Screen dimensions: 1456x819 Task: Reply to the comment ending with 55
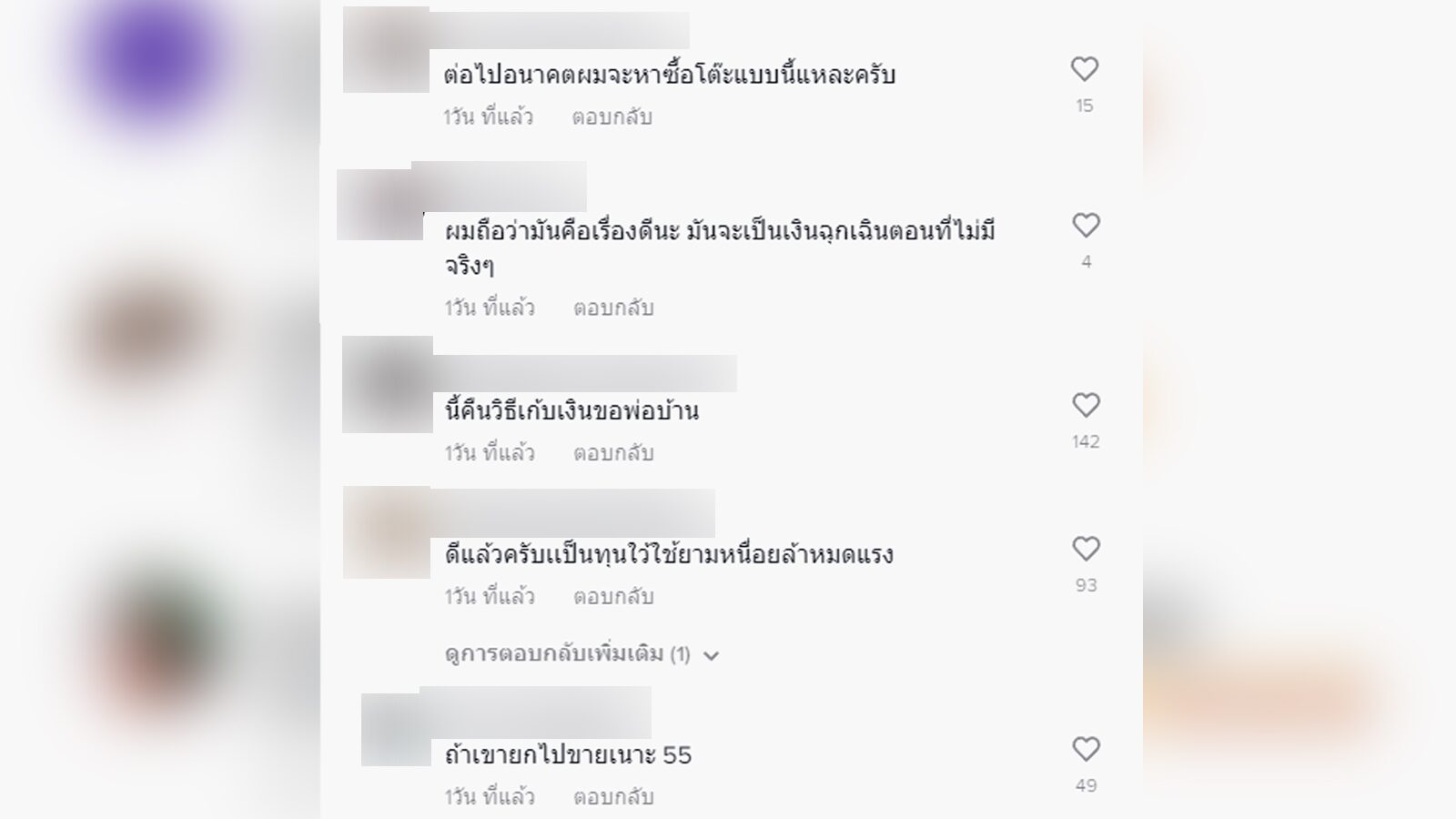click(613, 797)
